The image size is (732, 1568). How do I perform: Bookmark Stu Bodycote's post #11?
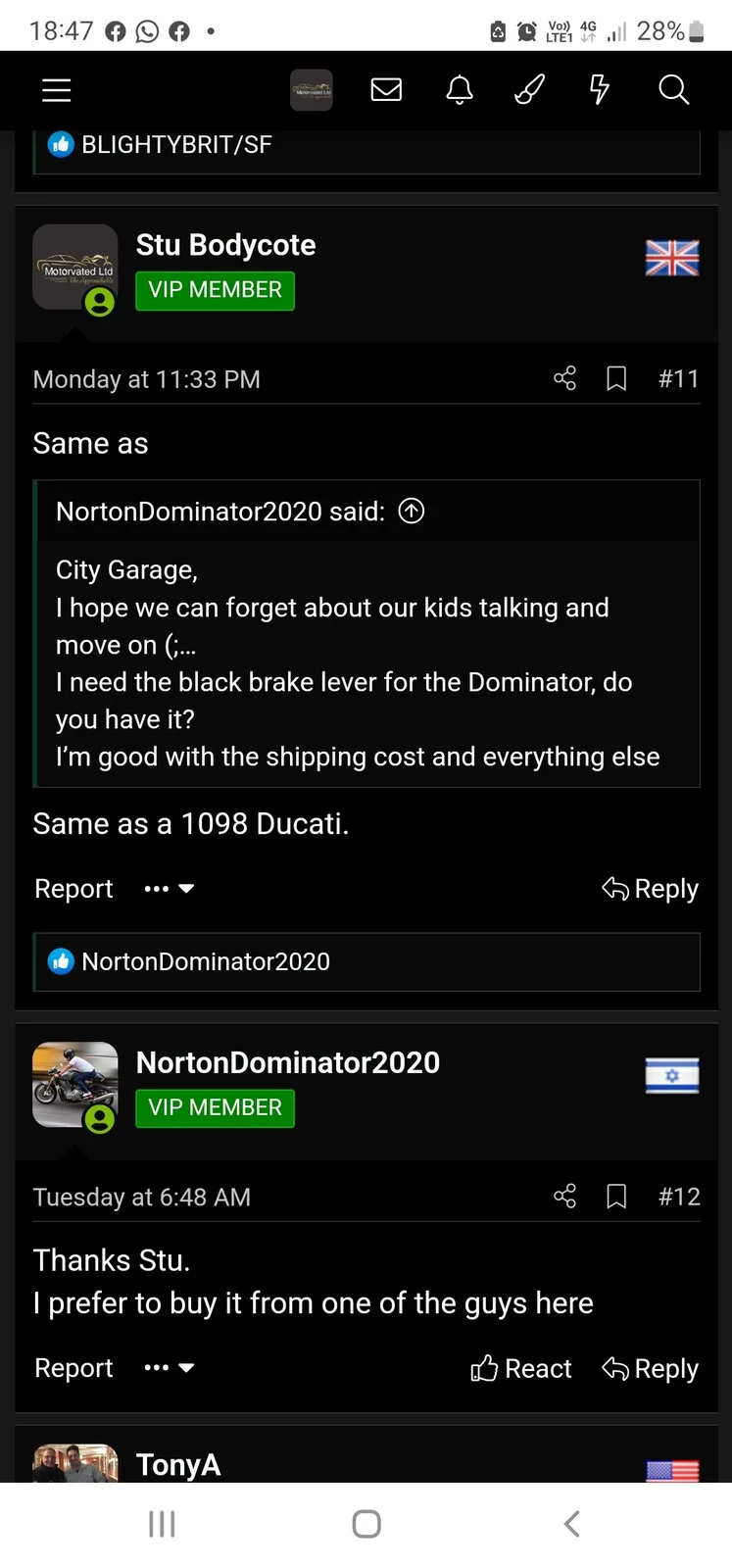point(616,378)
